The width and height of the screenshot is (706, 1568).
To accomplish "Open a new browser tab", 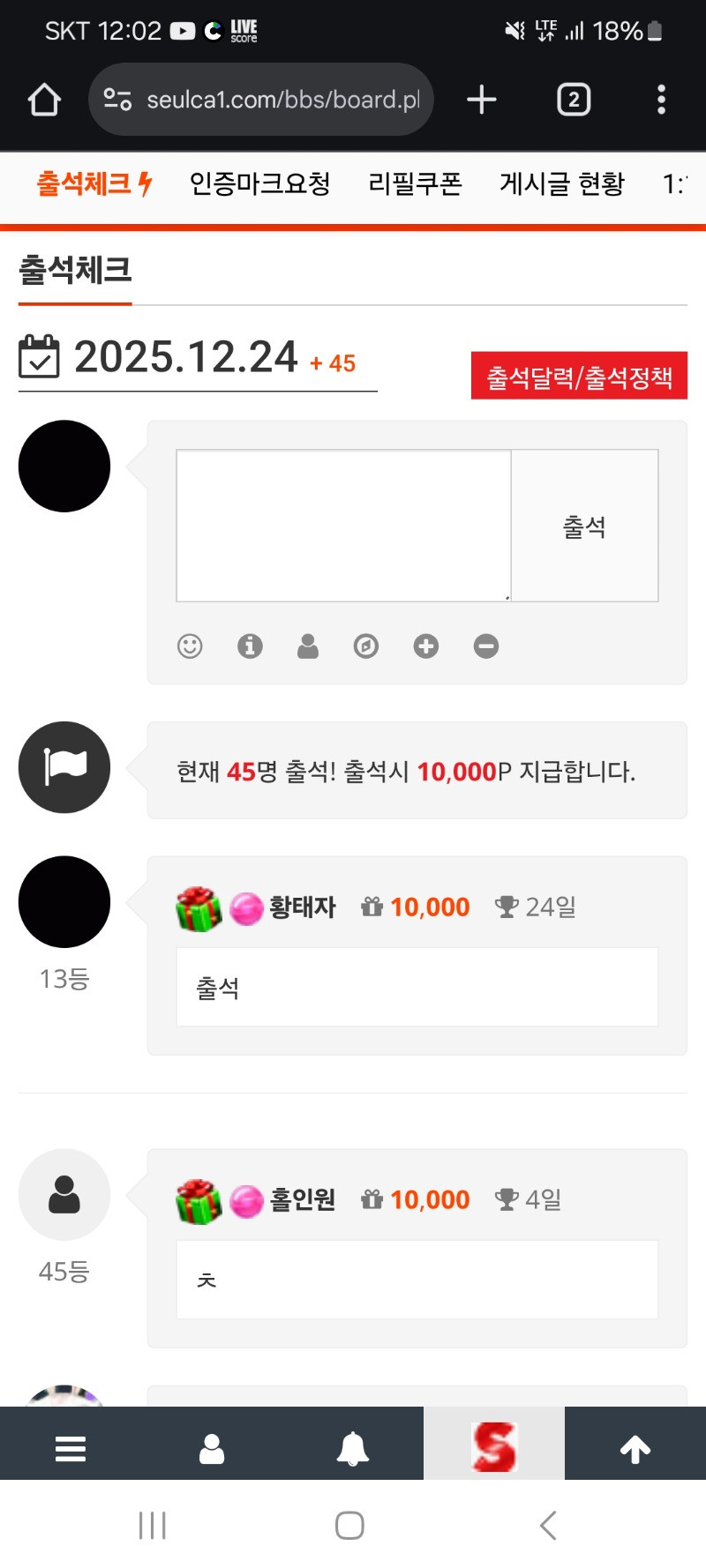I will tap(482, 100).
